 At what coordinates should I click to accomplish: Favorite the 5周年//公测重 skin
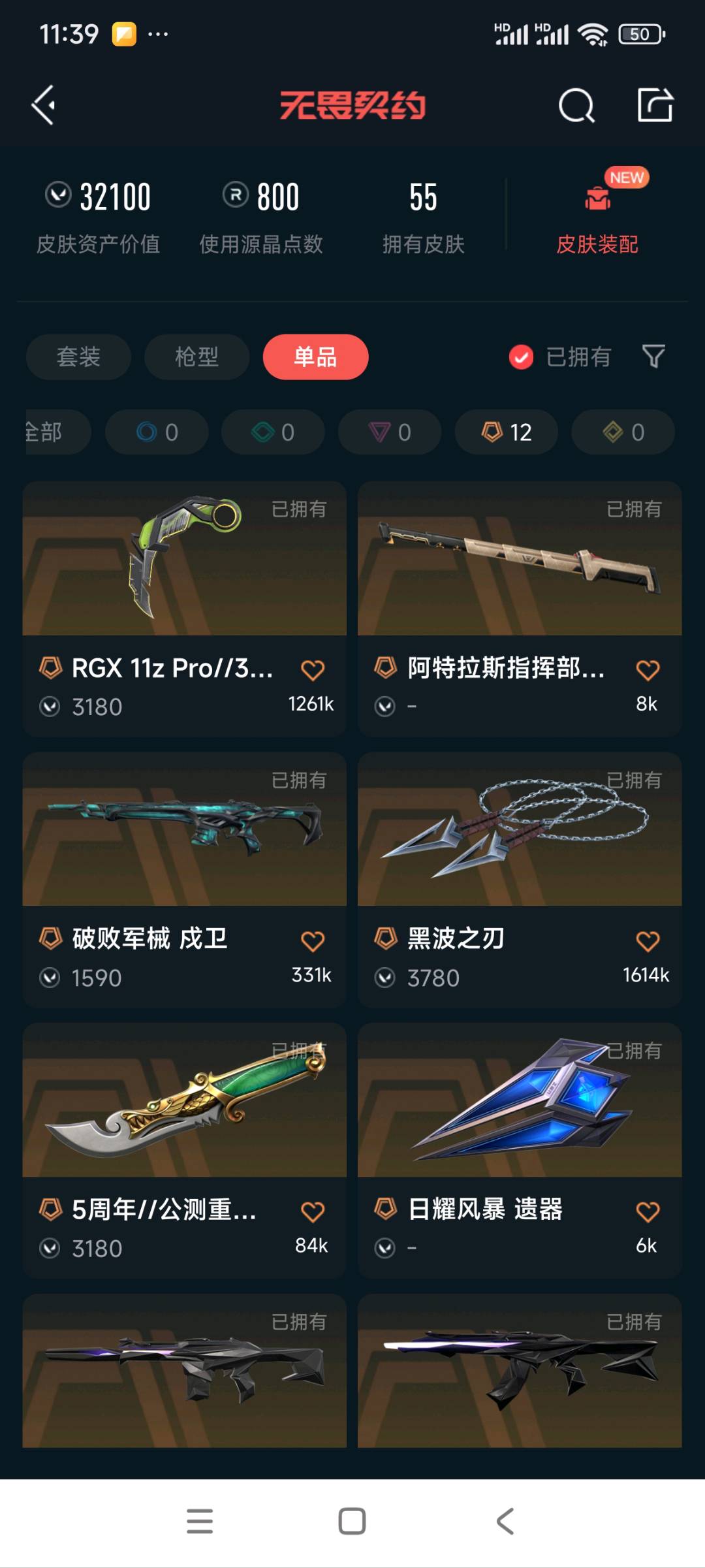[312, 1212]
